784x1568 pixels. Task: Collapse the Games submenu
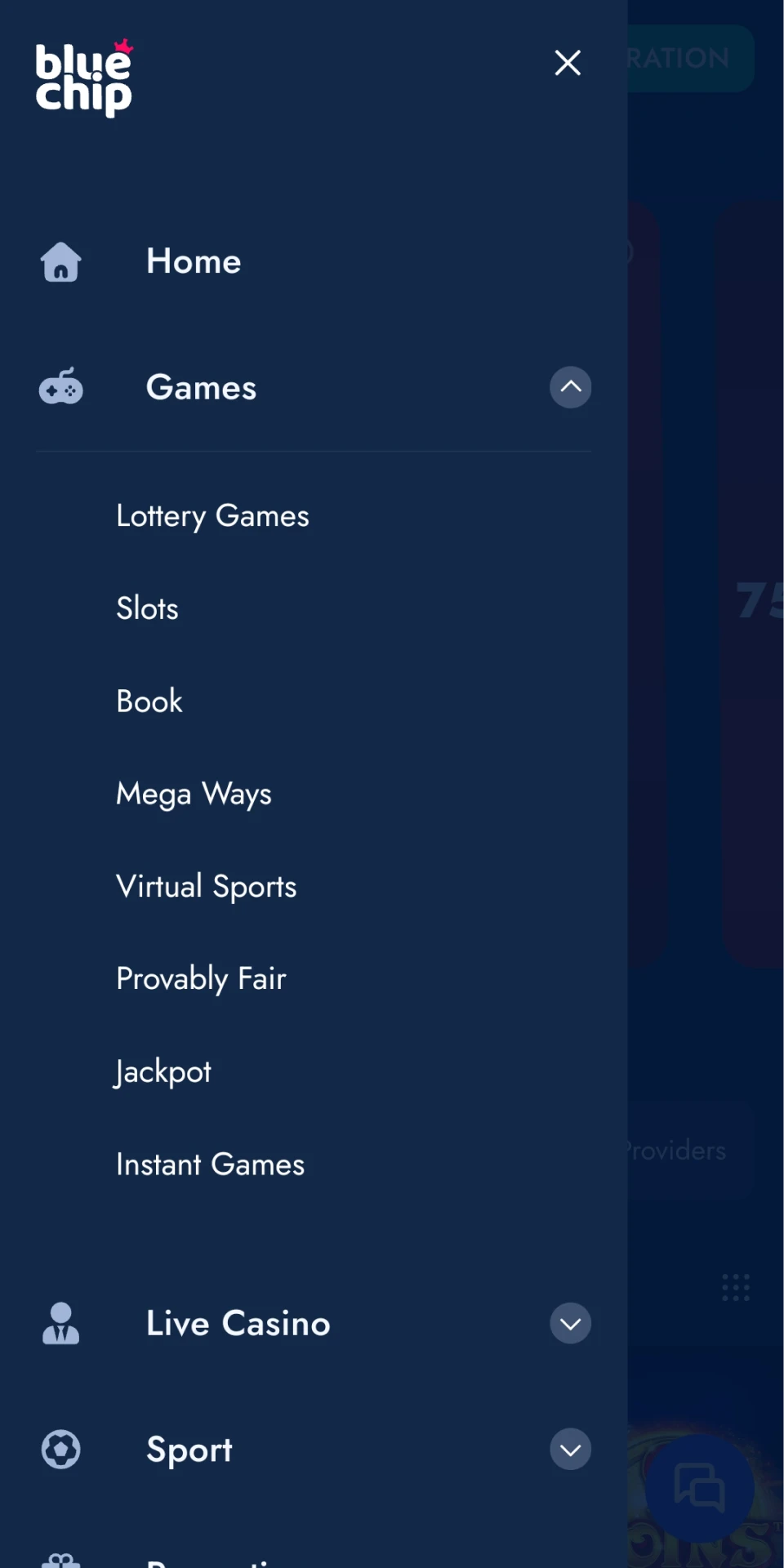point(570,387)
